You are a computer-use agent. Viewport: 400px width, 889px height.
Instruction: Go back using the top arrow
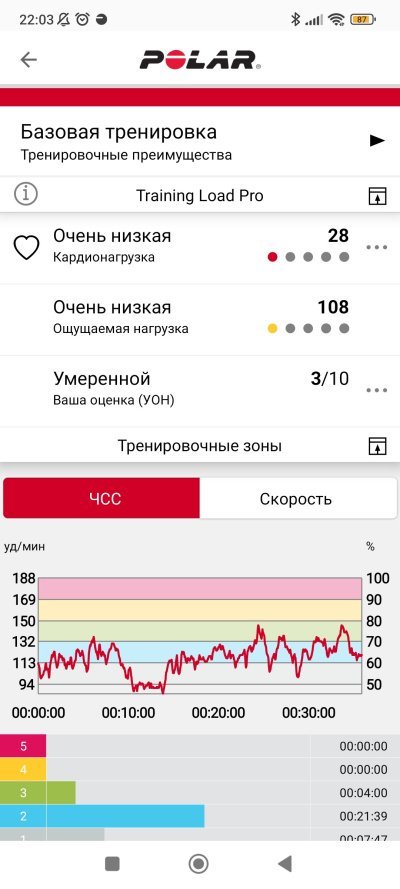click(28, 60)
